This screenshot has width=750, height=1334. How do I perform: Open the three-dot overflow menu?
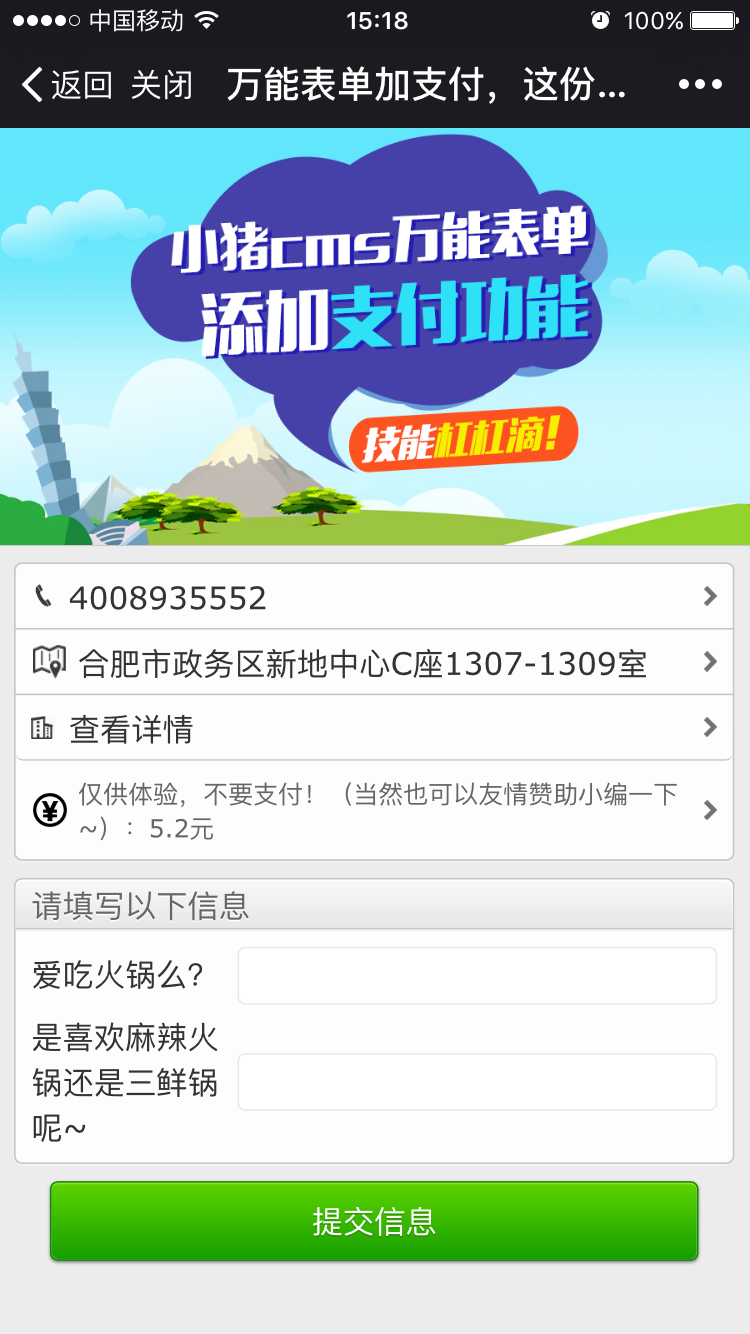point(700,85)
